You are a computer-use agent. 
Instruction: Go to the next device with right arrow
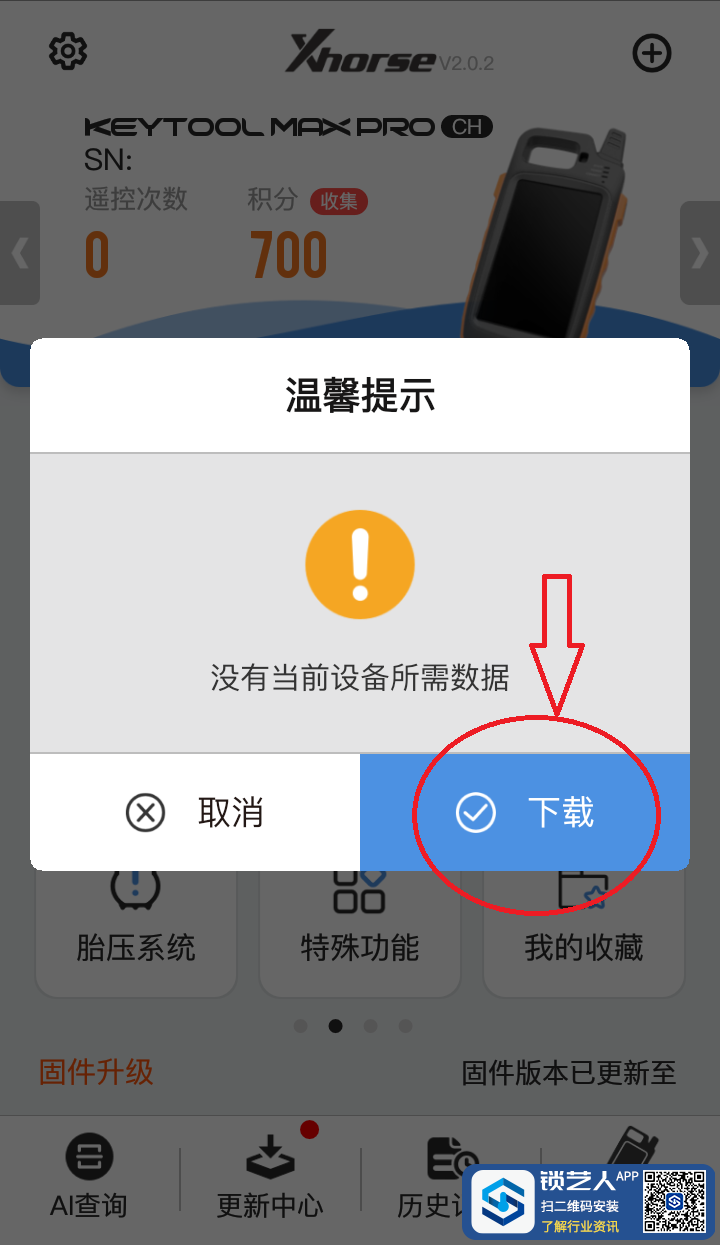(699, 253)
